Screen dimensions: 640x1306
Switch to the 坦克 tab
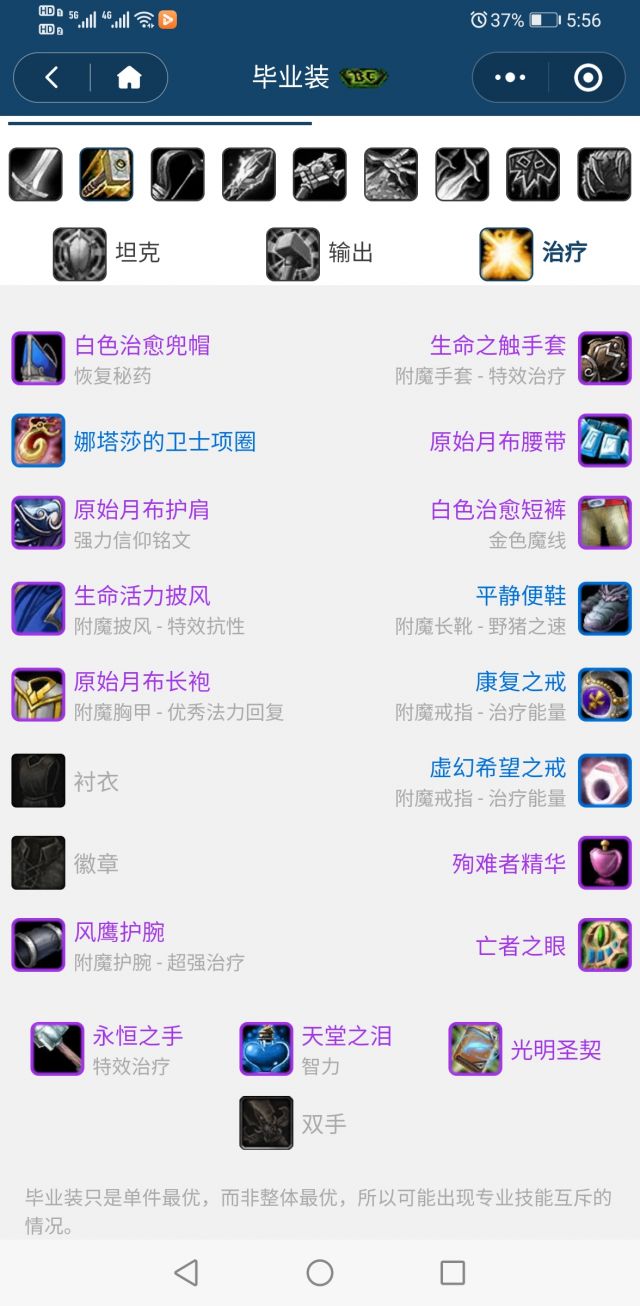107,253
